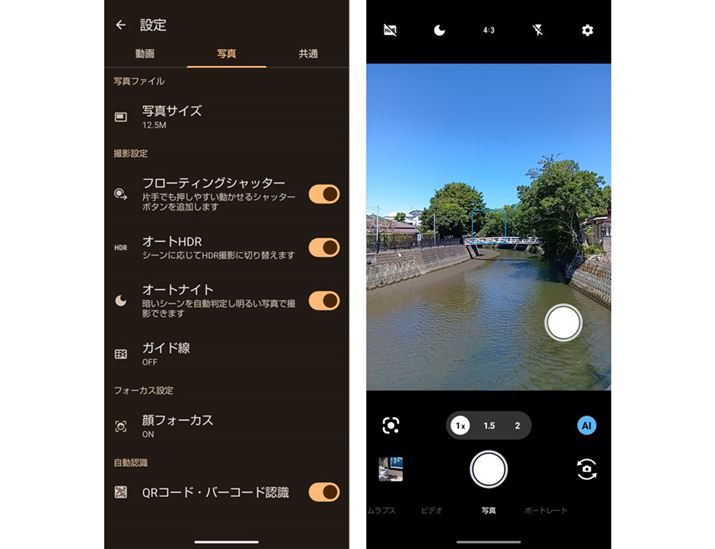Open camera settings via the gear icon
Screen dimensions: 715x549
click(587, 31)
